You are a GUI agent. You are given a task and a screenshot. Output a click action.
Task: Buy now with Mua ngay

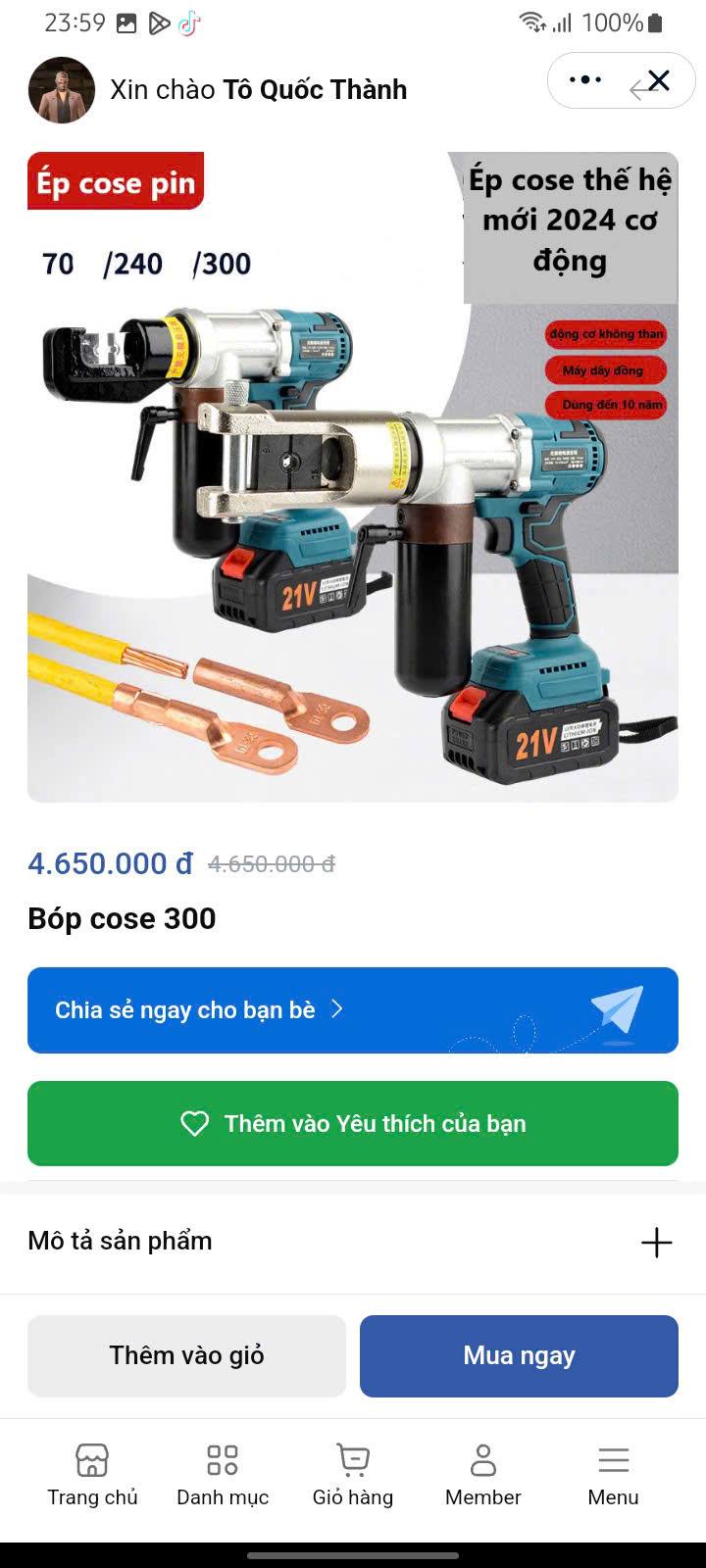click(519, 1355)
